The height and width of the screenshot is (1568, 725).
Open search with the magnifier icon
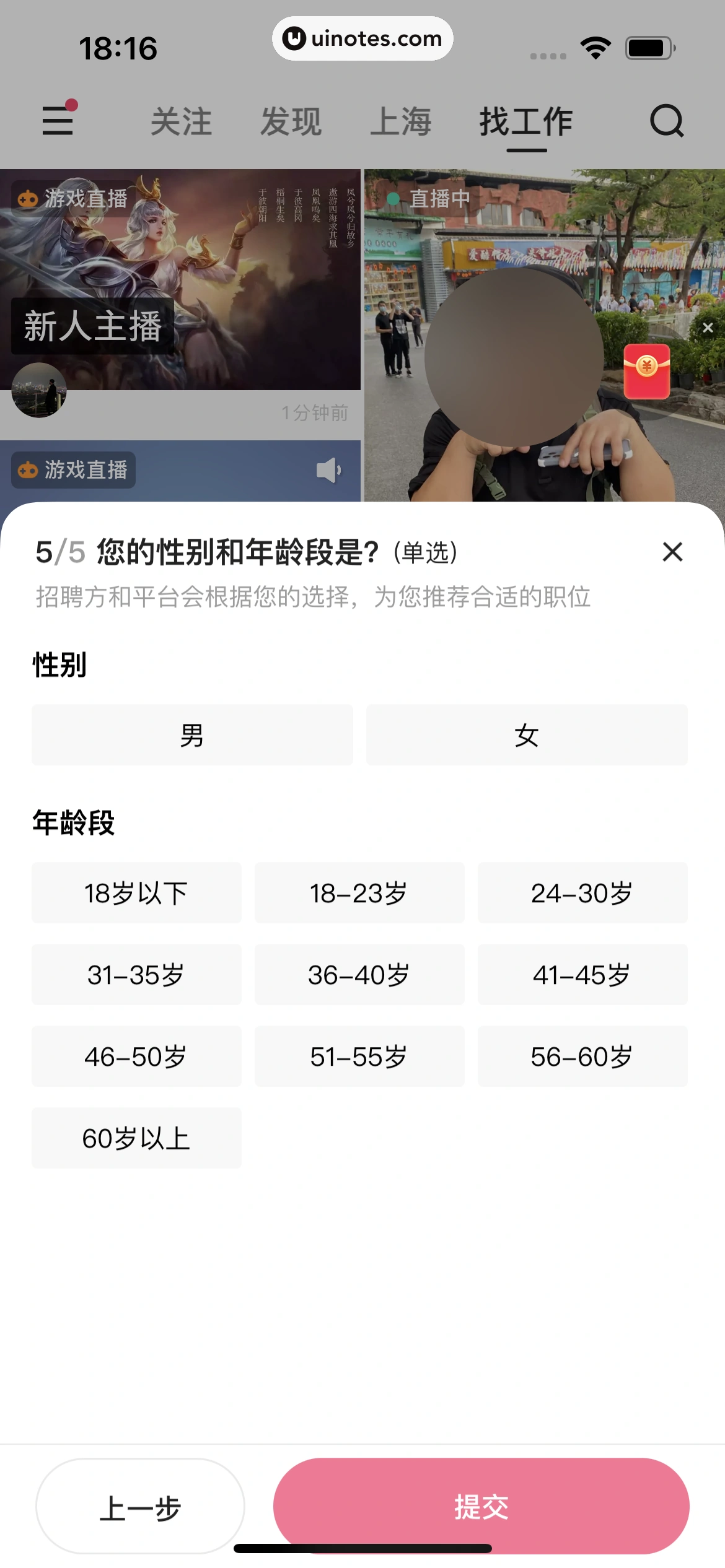(x=667, y=122)
